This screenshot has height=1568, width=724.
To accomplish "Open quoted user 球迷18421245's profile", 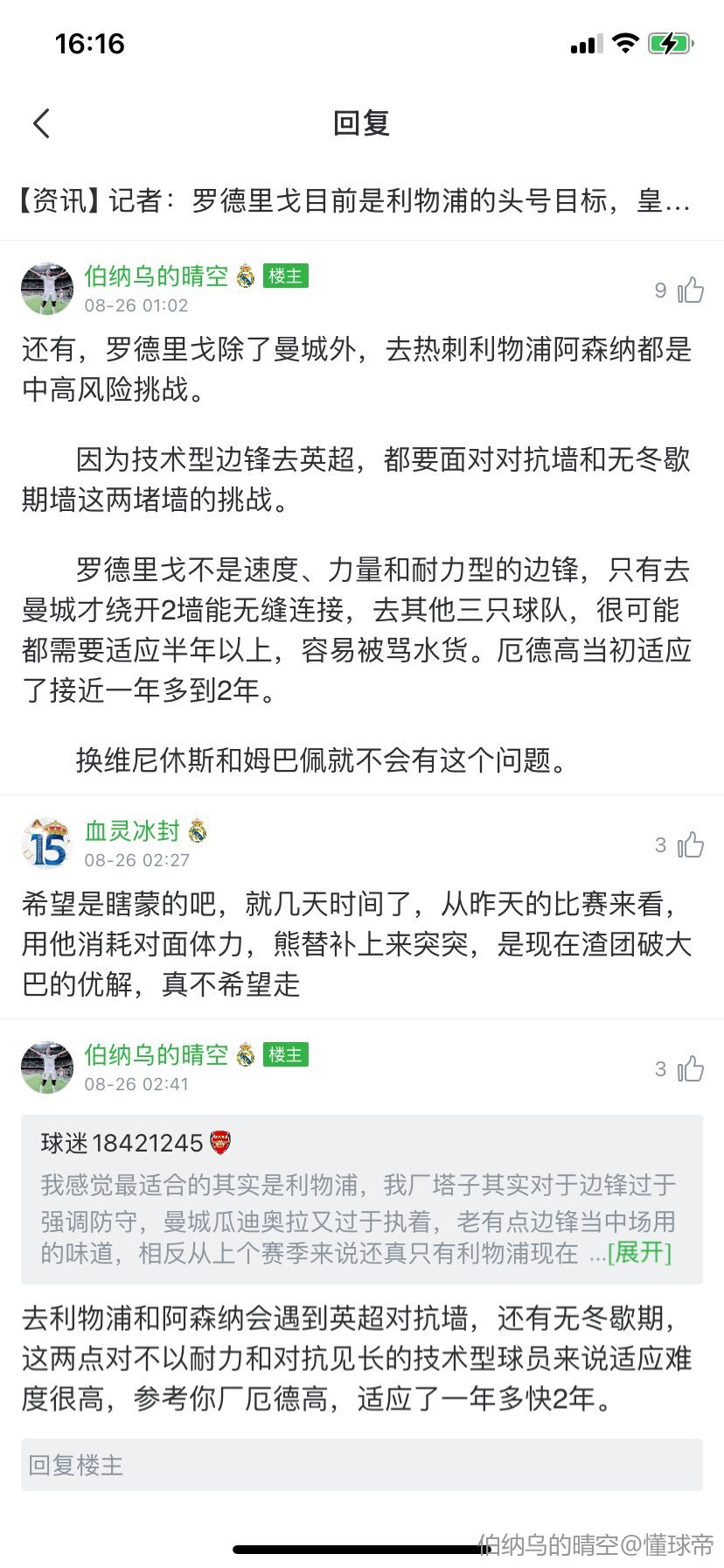I will (122, 1143).
